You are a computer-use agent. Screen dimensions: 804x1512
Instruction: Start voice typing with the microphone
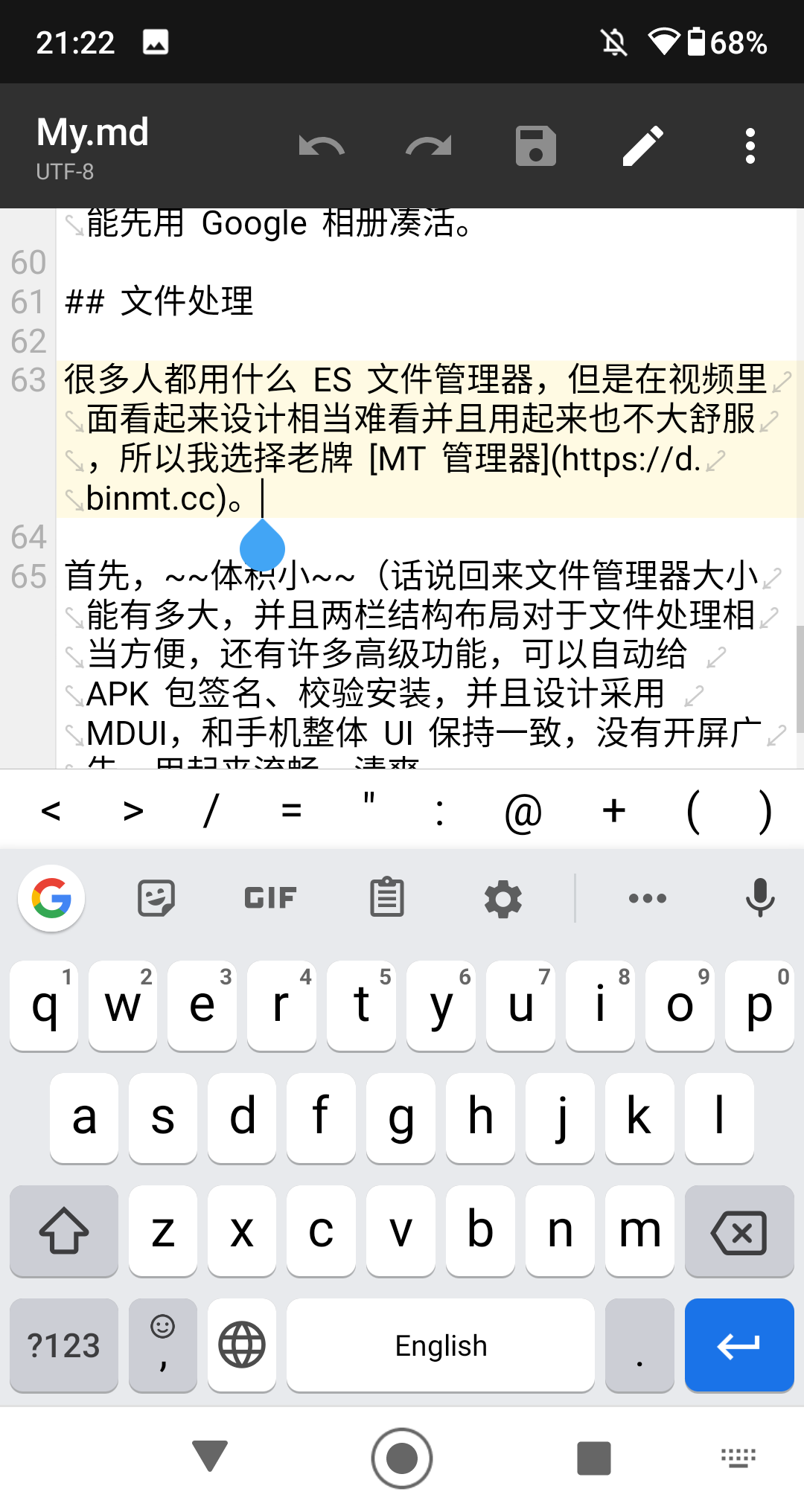tap(760, 897)
